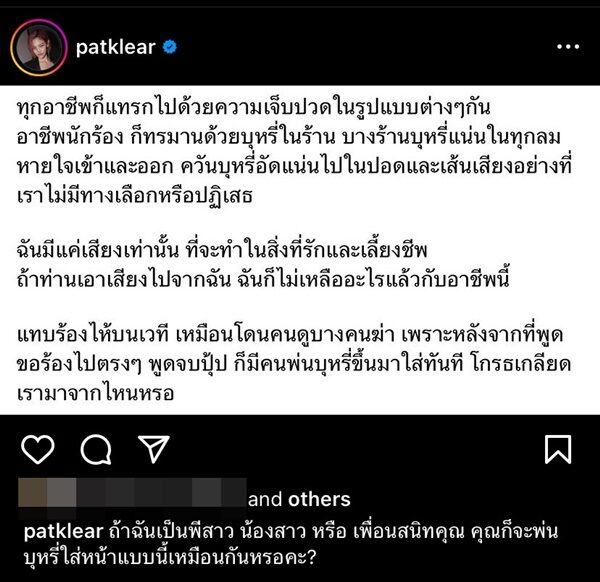Like this post with the heart
600x582 pixels.
(37, 450)
